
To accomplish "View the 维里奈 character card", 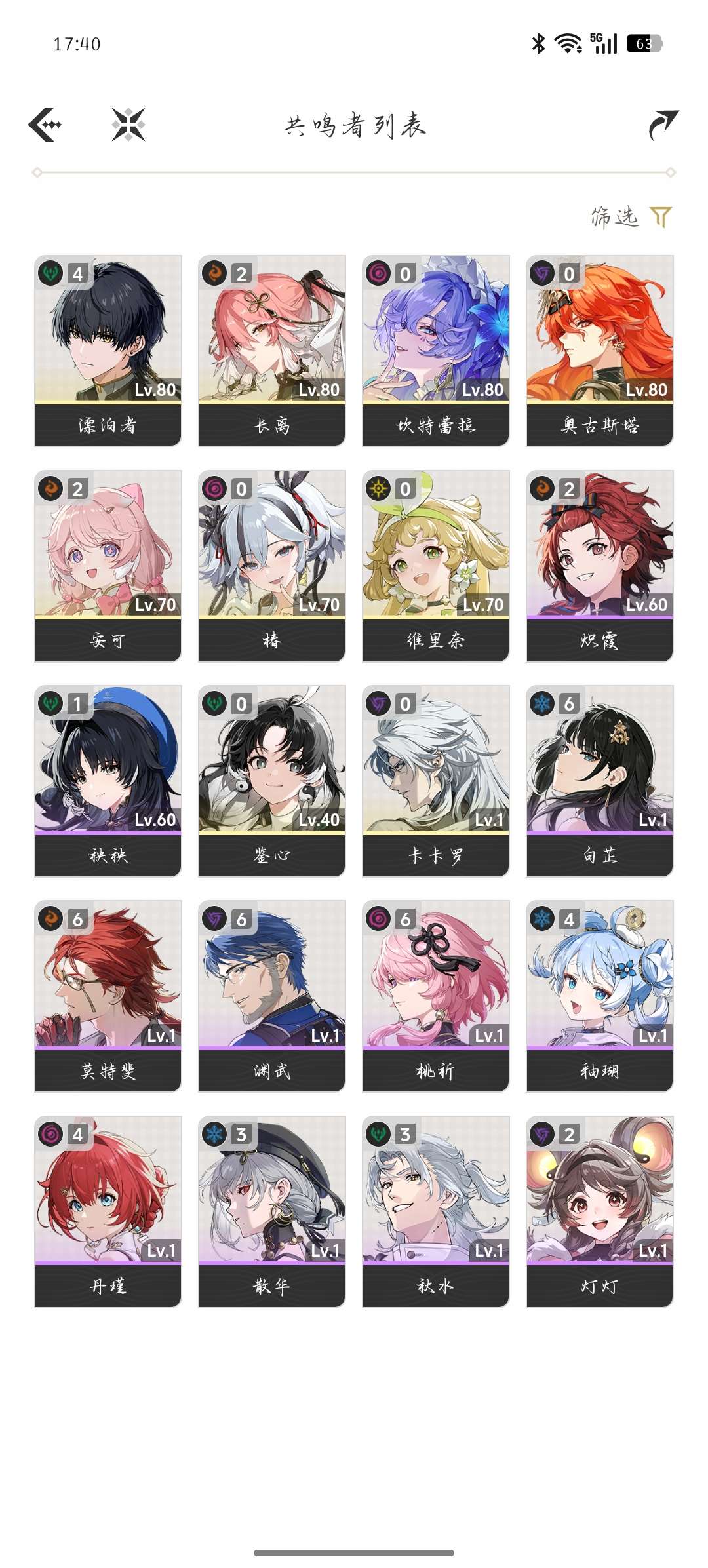I will point(436,566).
